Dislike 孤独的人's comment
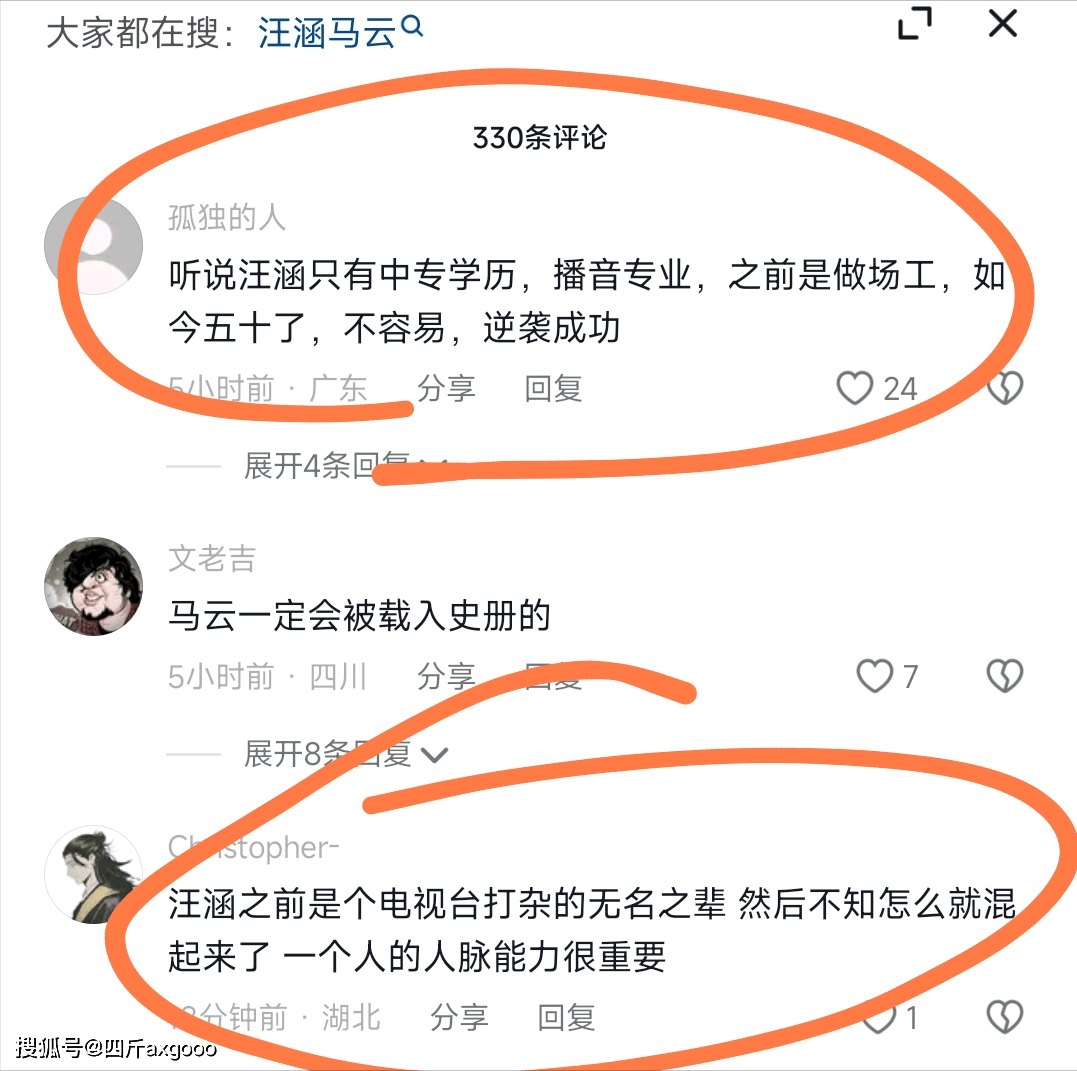The width and height of the screenshot is (1077, 1071). pyautogui.click(x=1004, y=388)
